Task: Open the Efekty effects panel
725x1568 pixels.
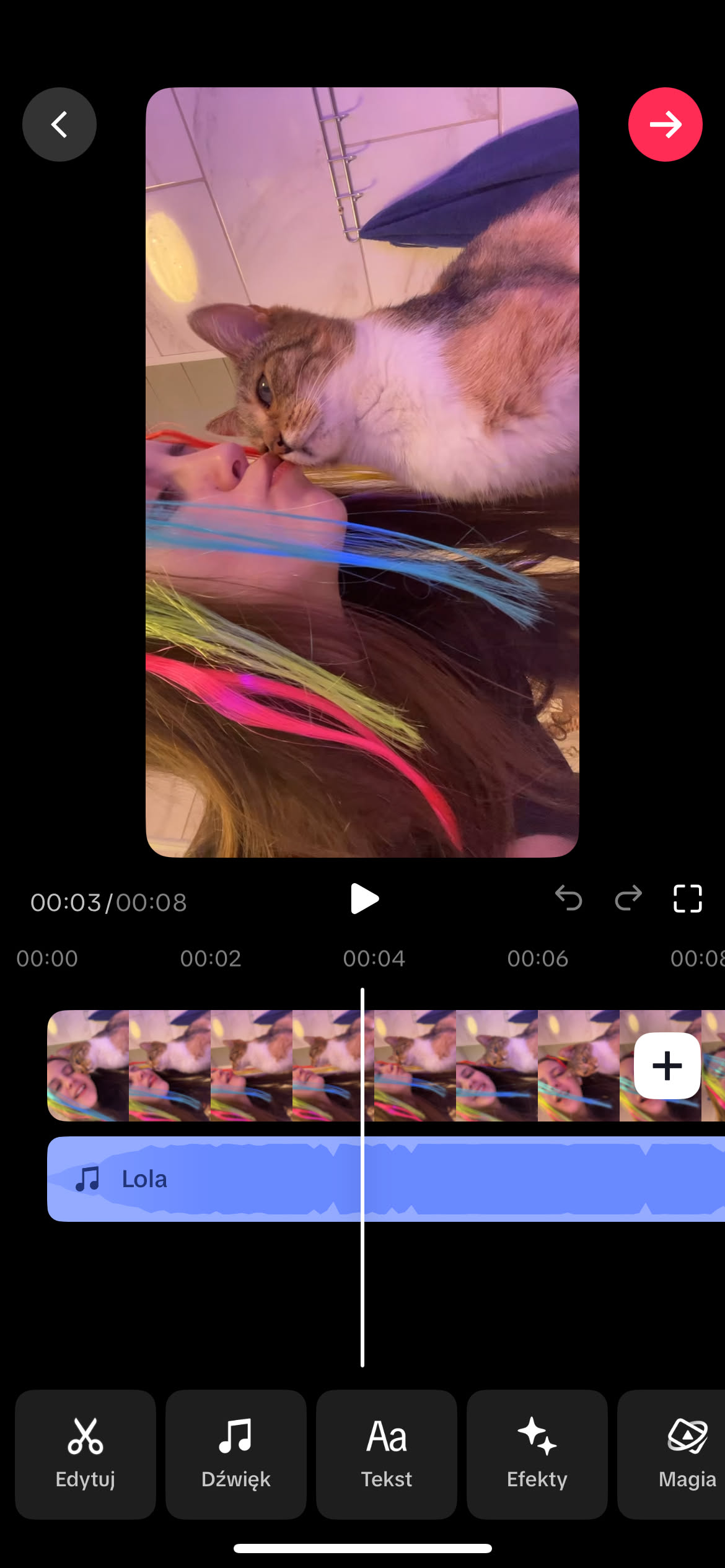Action: pyautogui.click(x=537, y=1454)
